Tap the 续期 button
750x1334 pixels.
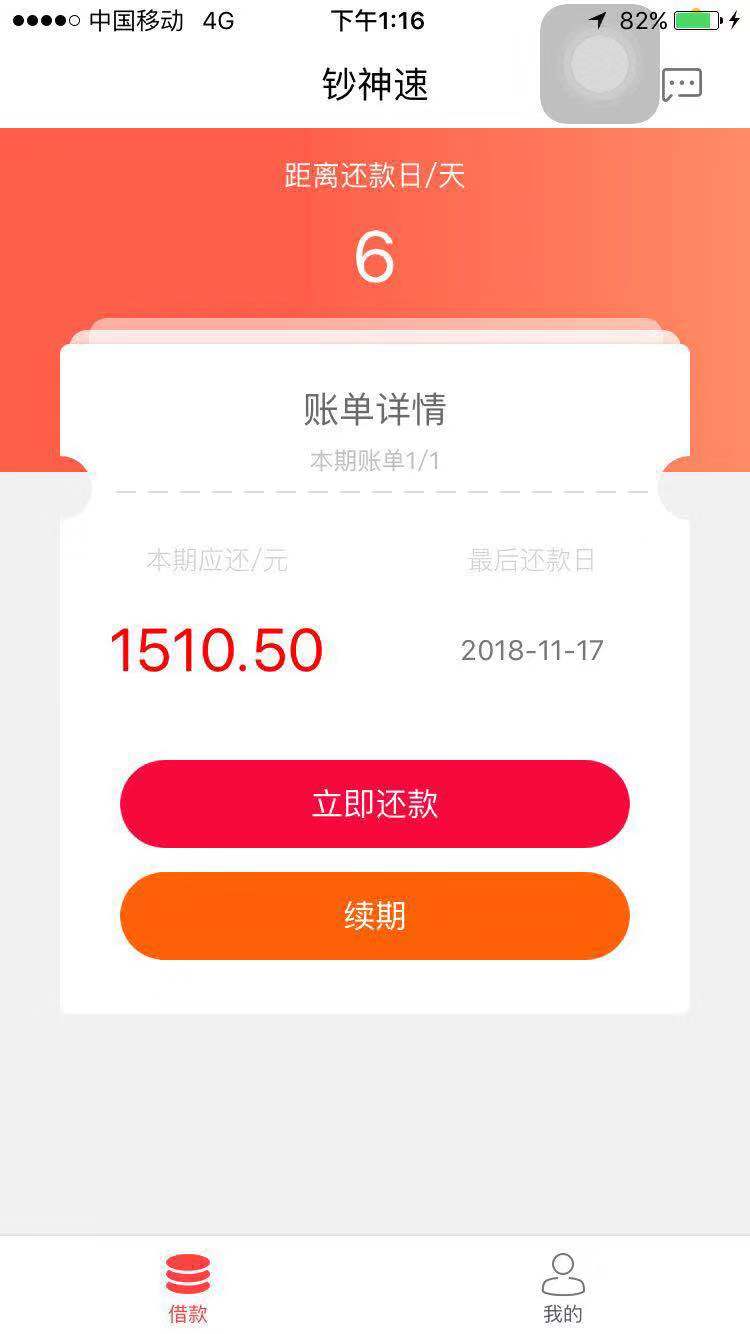375,916
